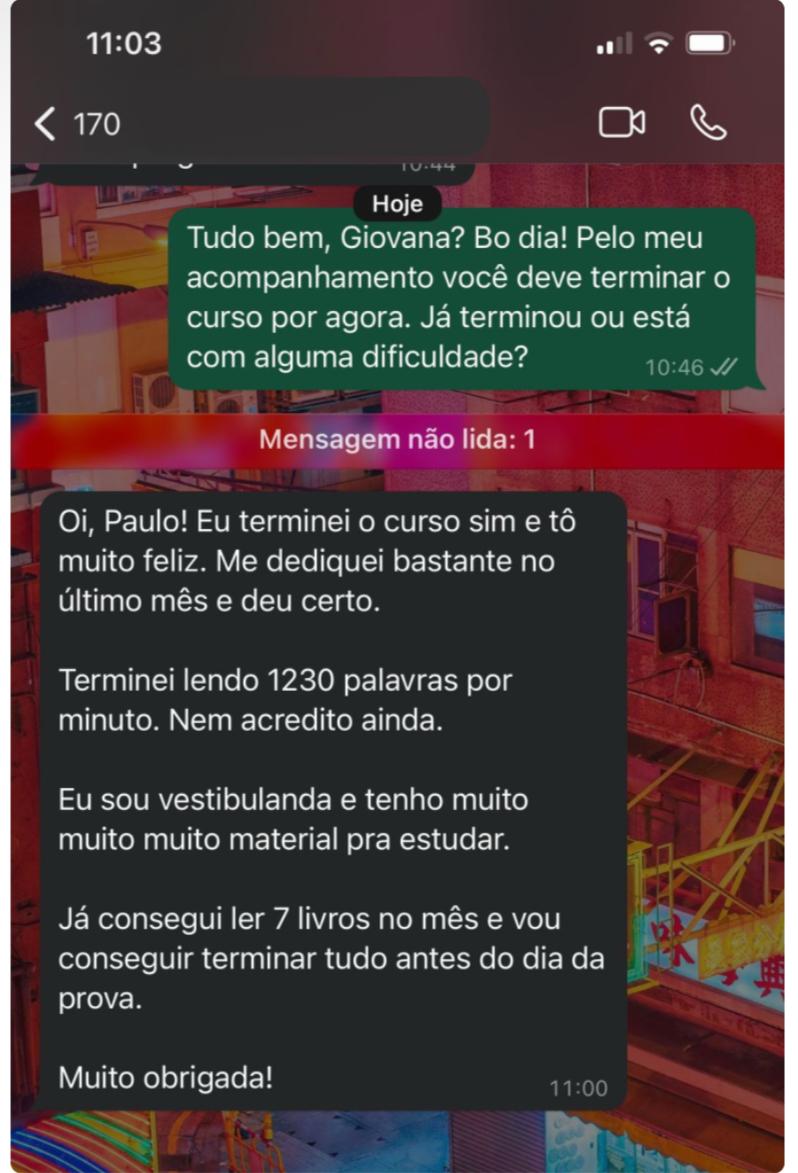The image size is (798, 1173).
Task: Go back to the chat list
Action: pyautogui.click(x=47, y=124)
